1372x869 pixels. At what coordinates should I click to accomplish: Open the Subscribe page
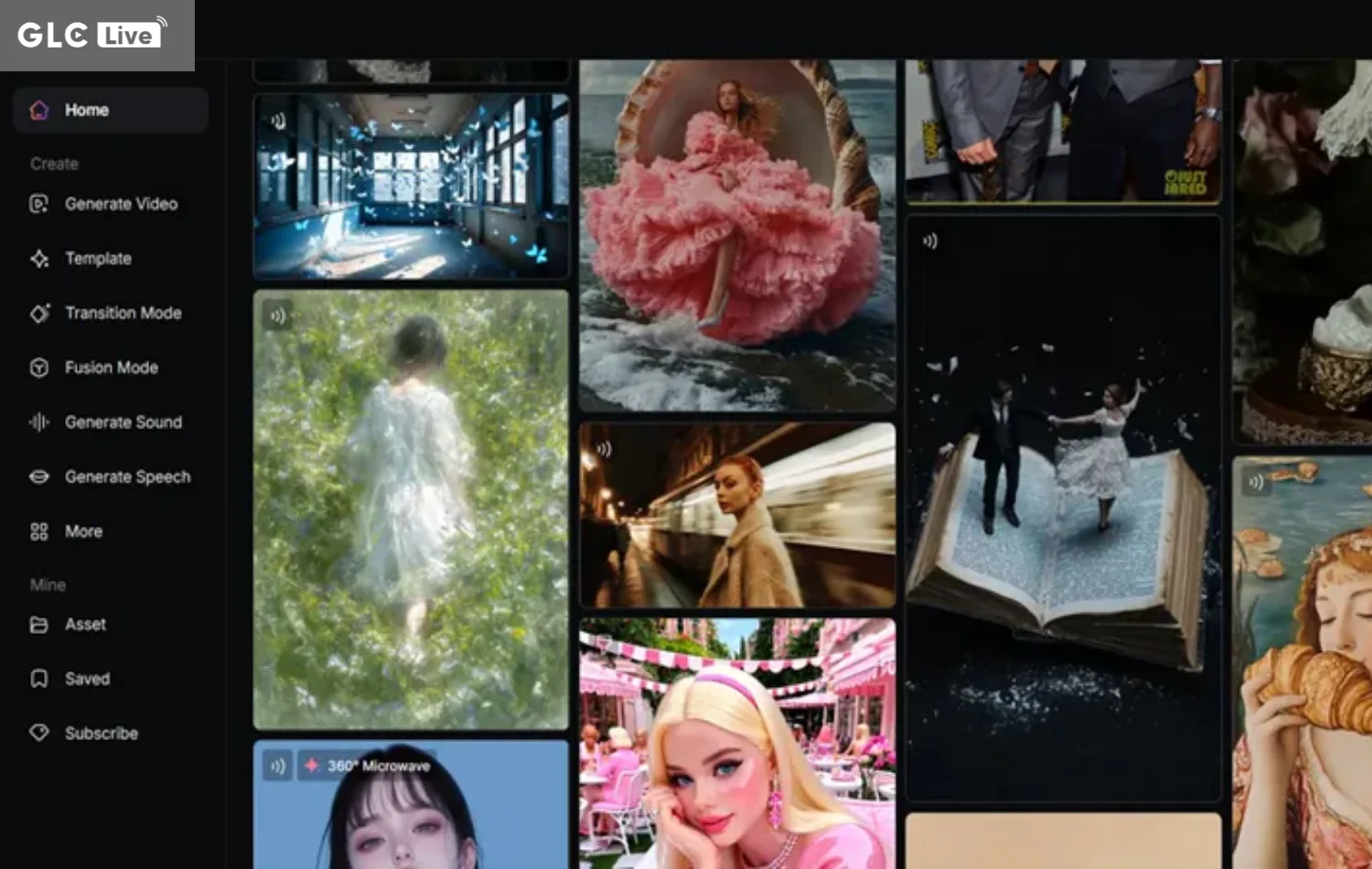[101, 734]
